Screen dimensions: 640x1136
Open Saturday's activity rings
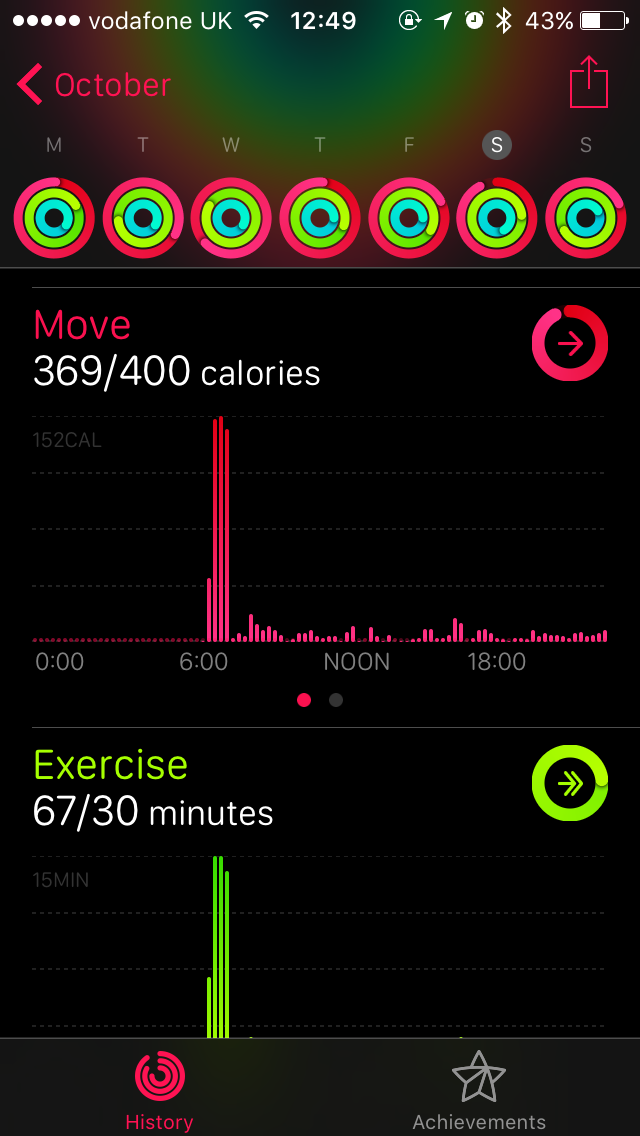[496, 217]
